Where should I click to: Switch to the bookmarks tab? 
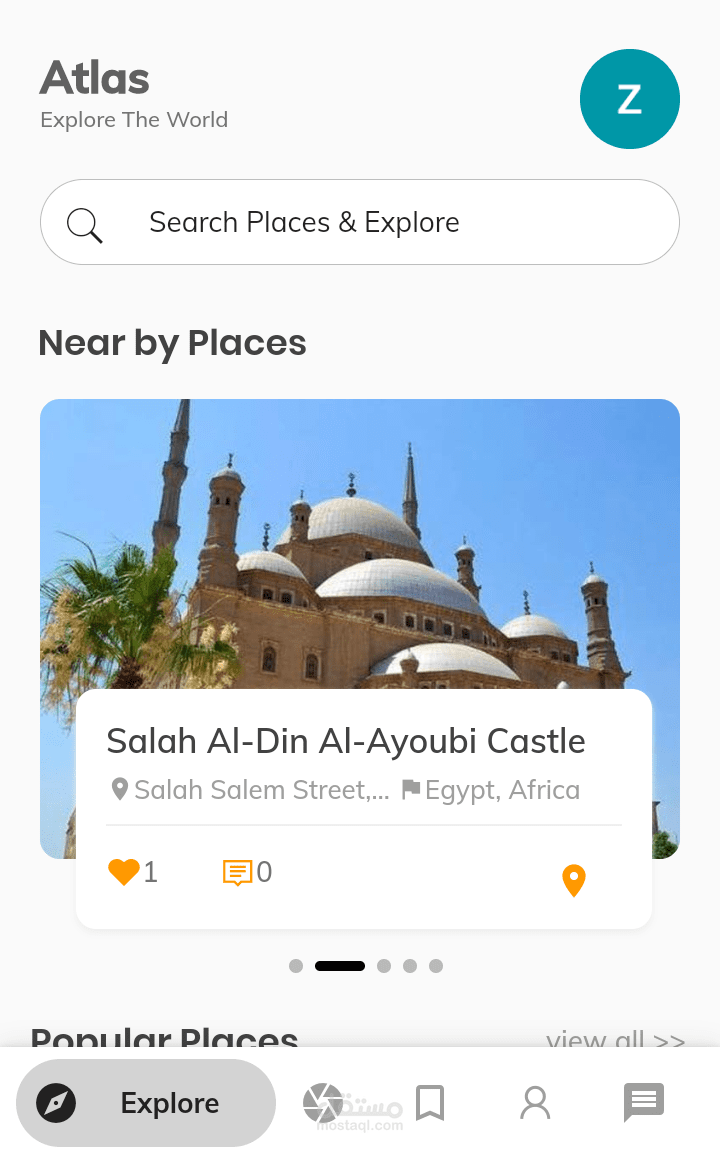430,1103
